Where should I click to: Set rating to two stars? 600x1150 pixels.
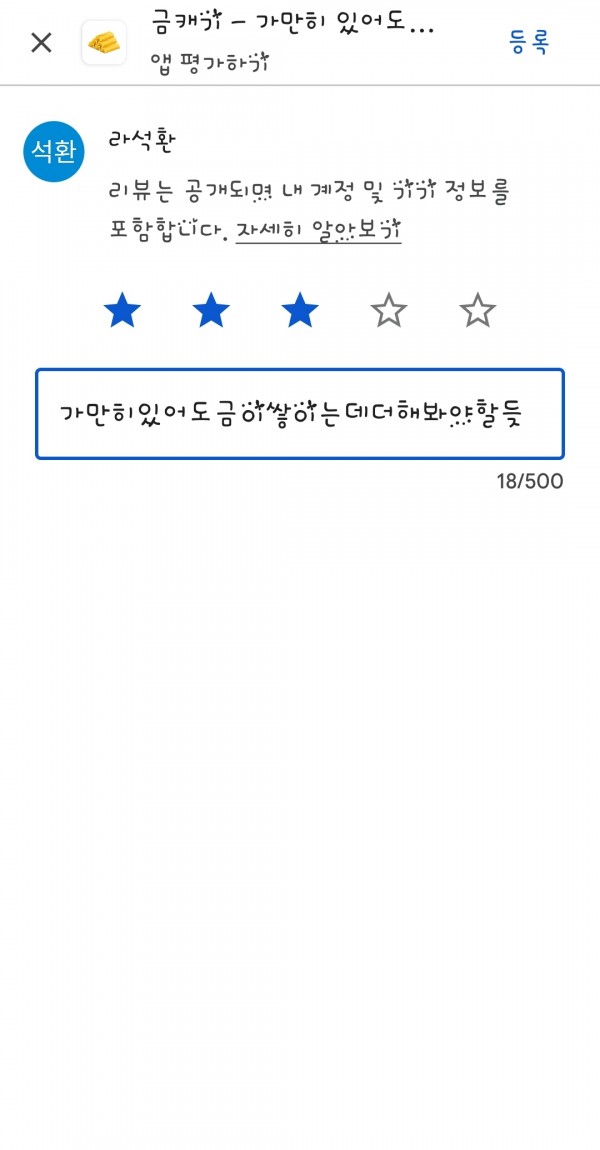coord(211,310)
